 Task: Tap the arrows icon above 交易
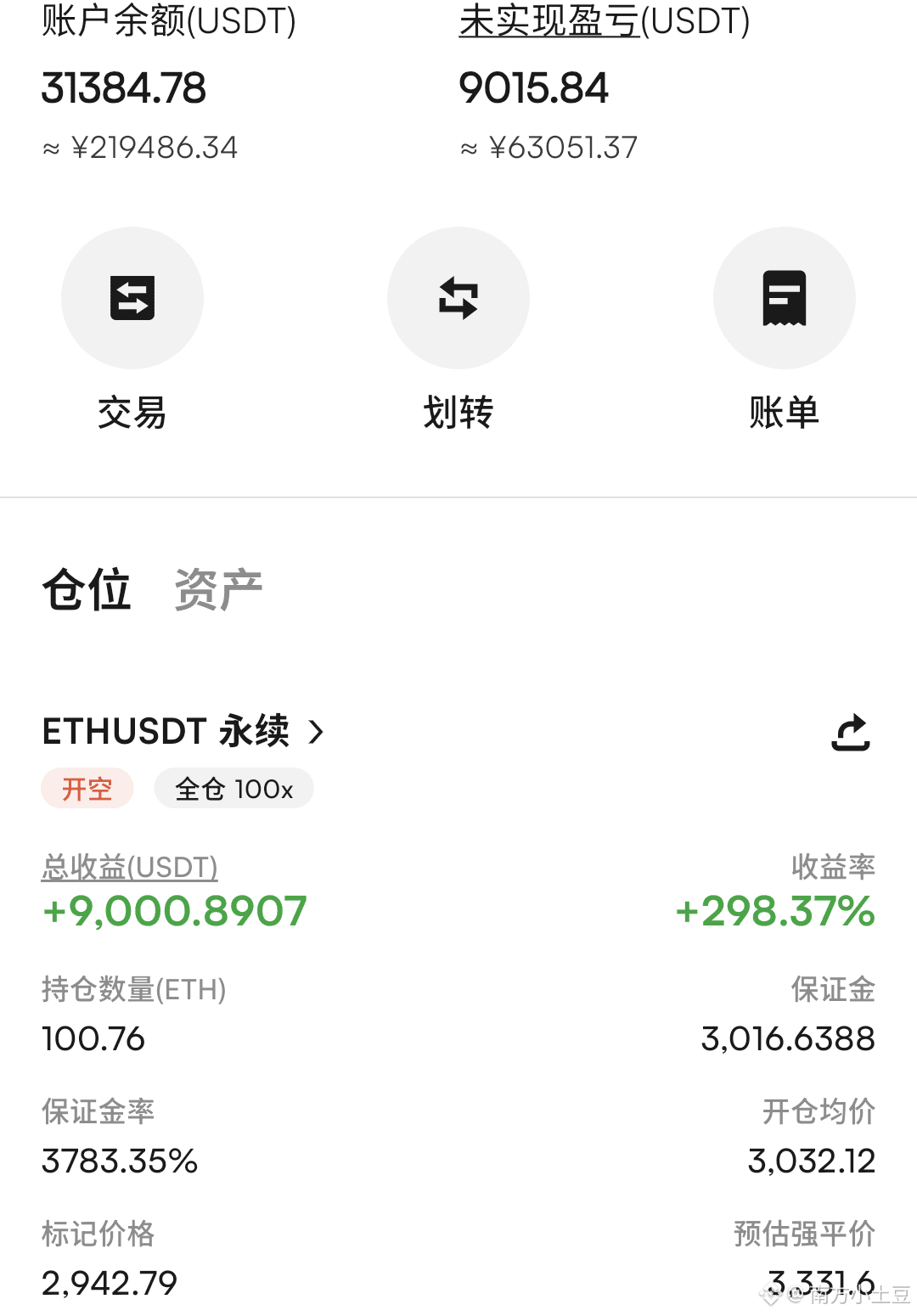[132, 298]
